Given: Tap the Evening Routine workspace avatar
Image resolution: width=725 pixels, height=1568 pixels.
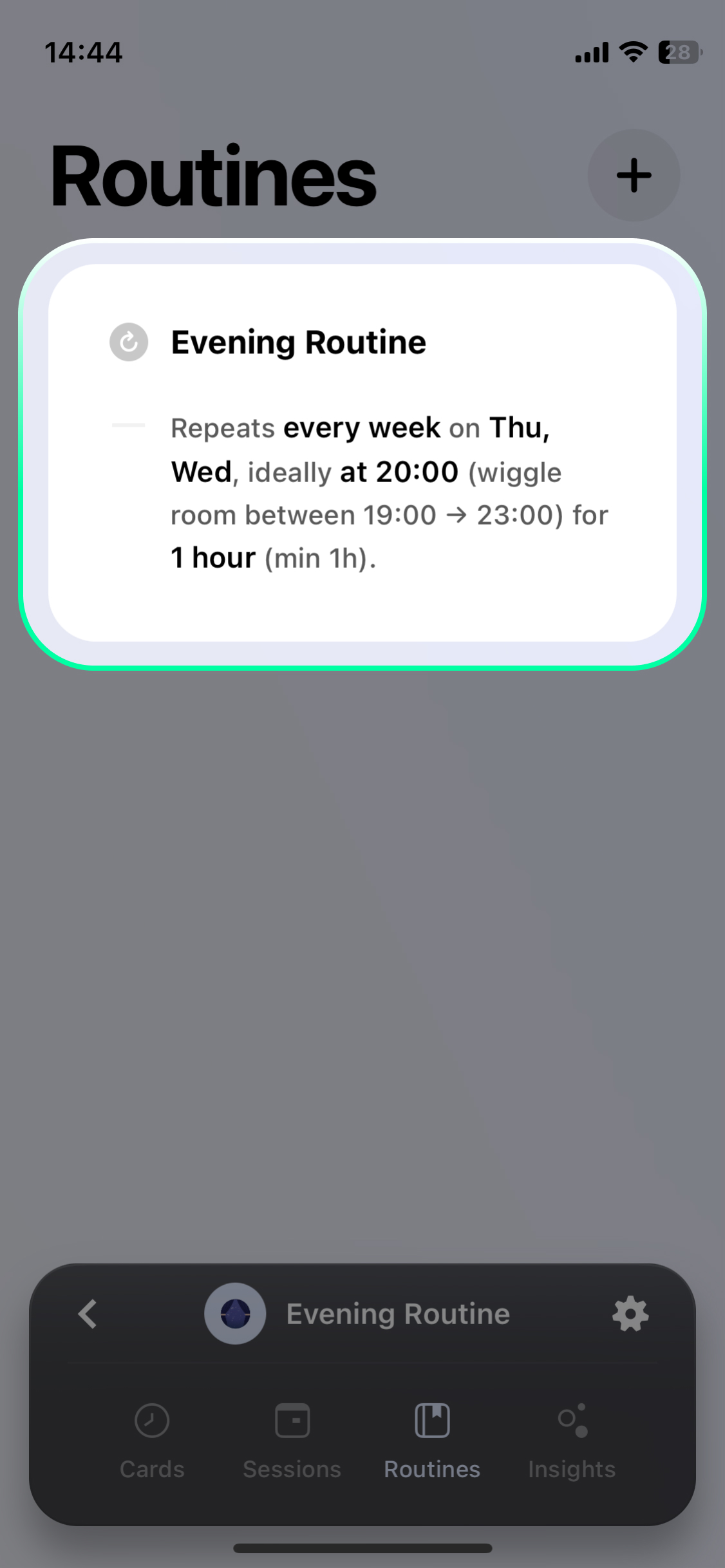Looking at the screenshot, I should pos(235,1314).
